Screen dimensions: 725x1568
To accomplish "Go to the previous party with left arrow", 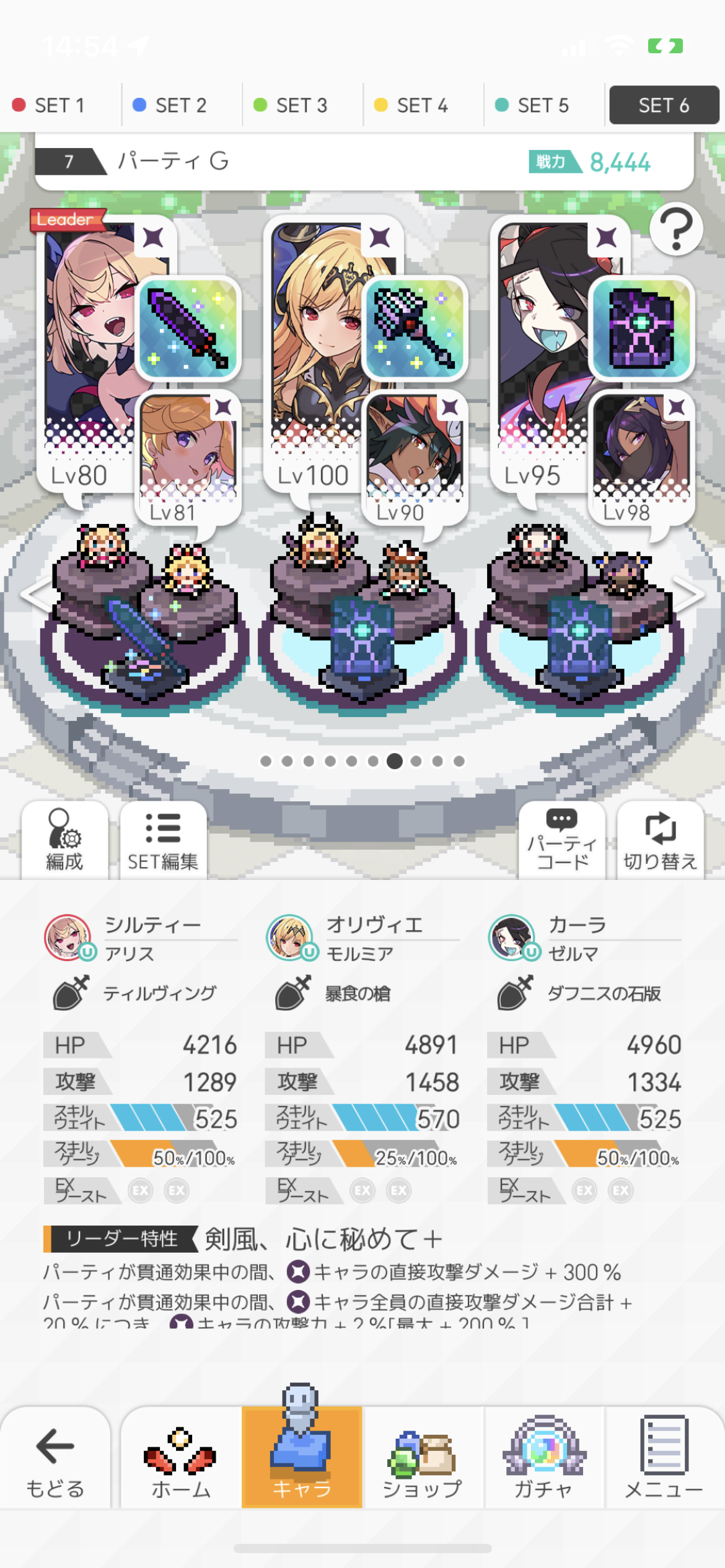I will point(35,594).
